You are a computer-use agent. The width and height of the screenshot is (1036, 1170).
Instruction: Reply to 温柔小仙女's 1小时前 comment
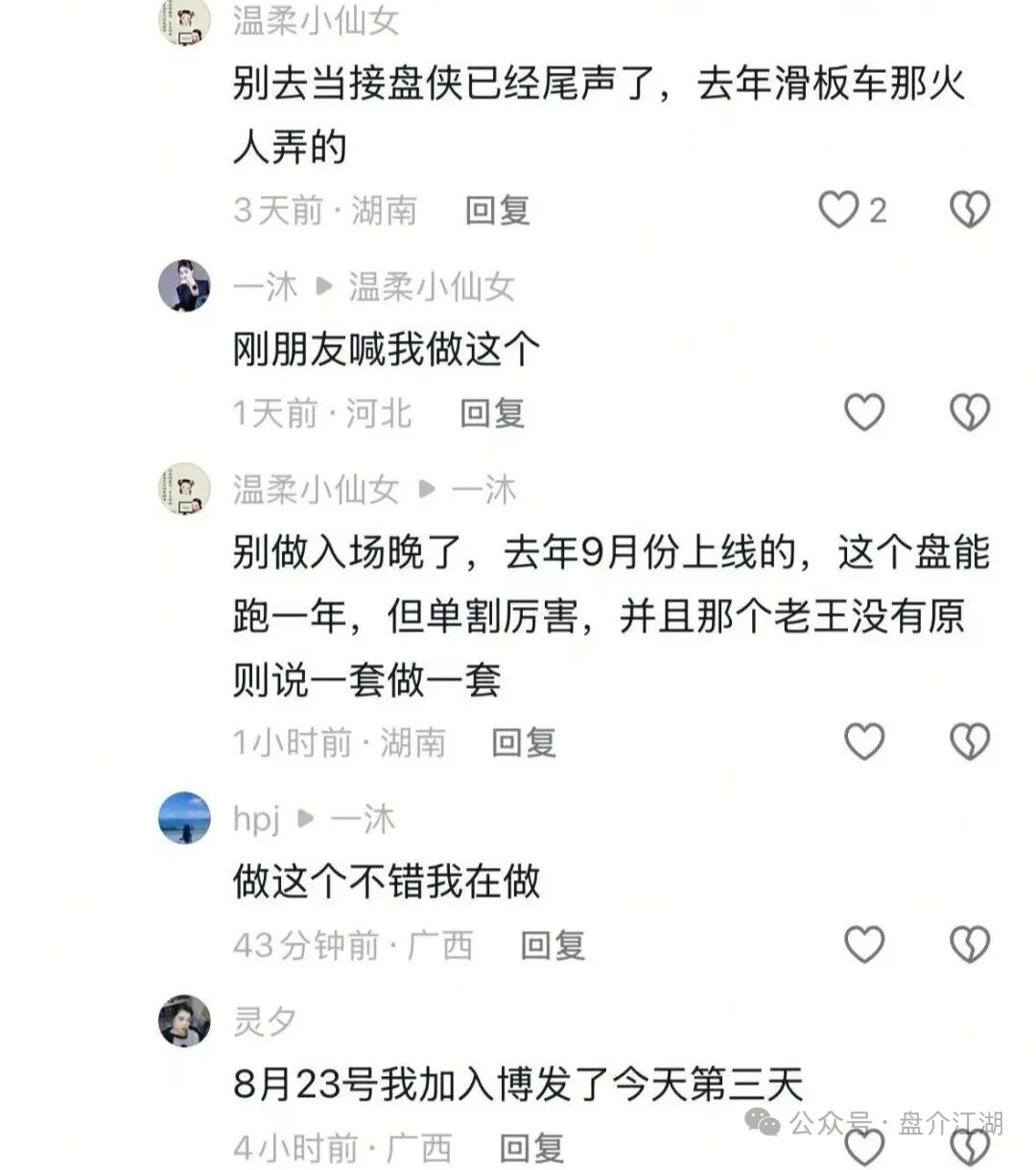coord(523,742)
